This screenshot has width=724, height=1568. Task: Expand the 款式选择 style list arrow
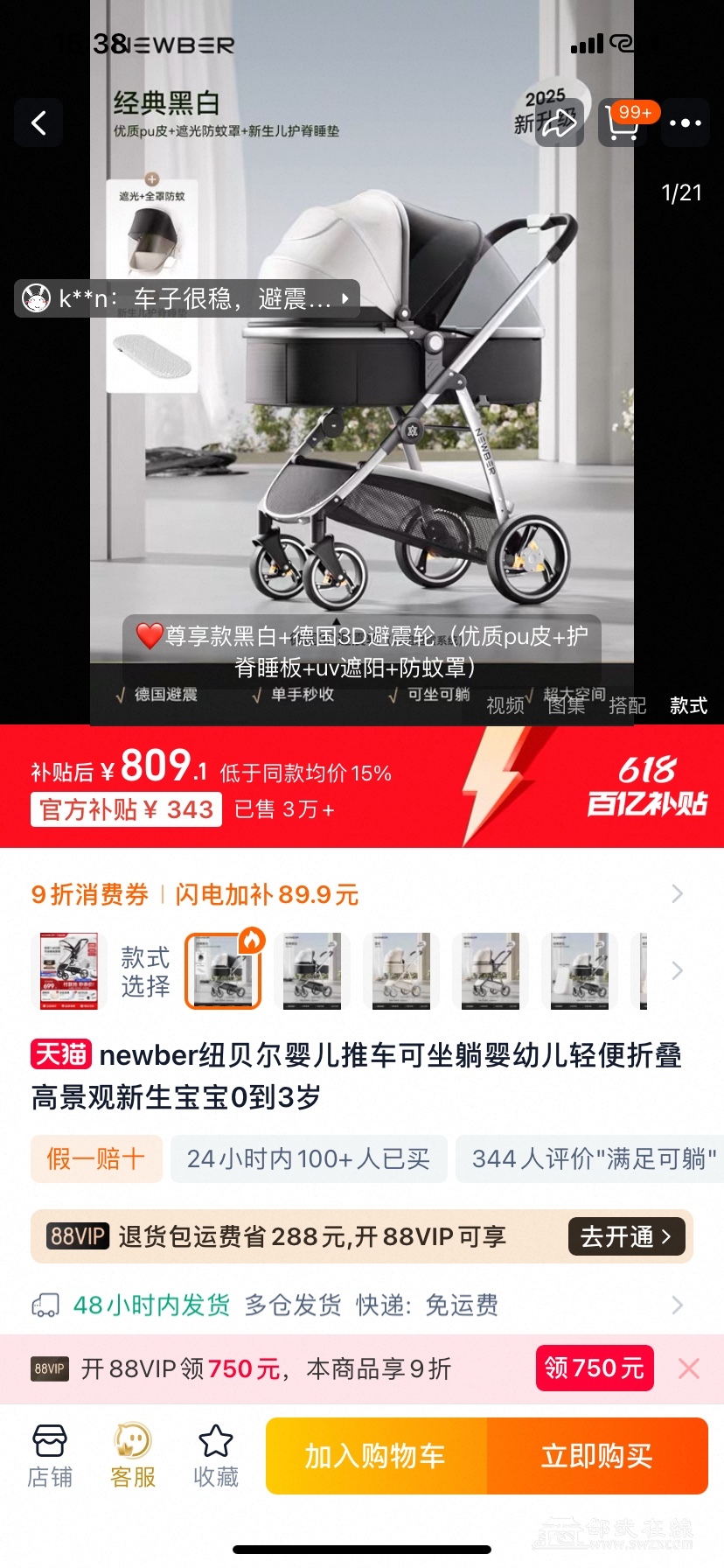click(677, 970)
